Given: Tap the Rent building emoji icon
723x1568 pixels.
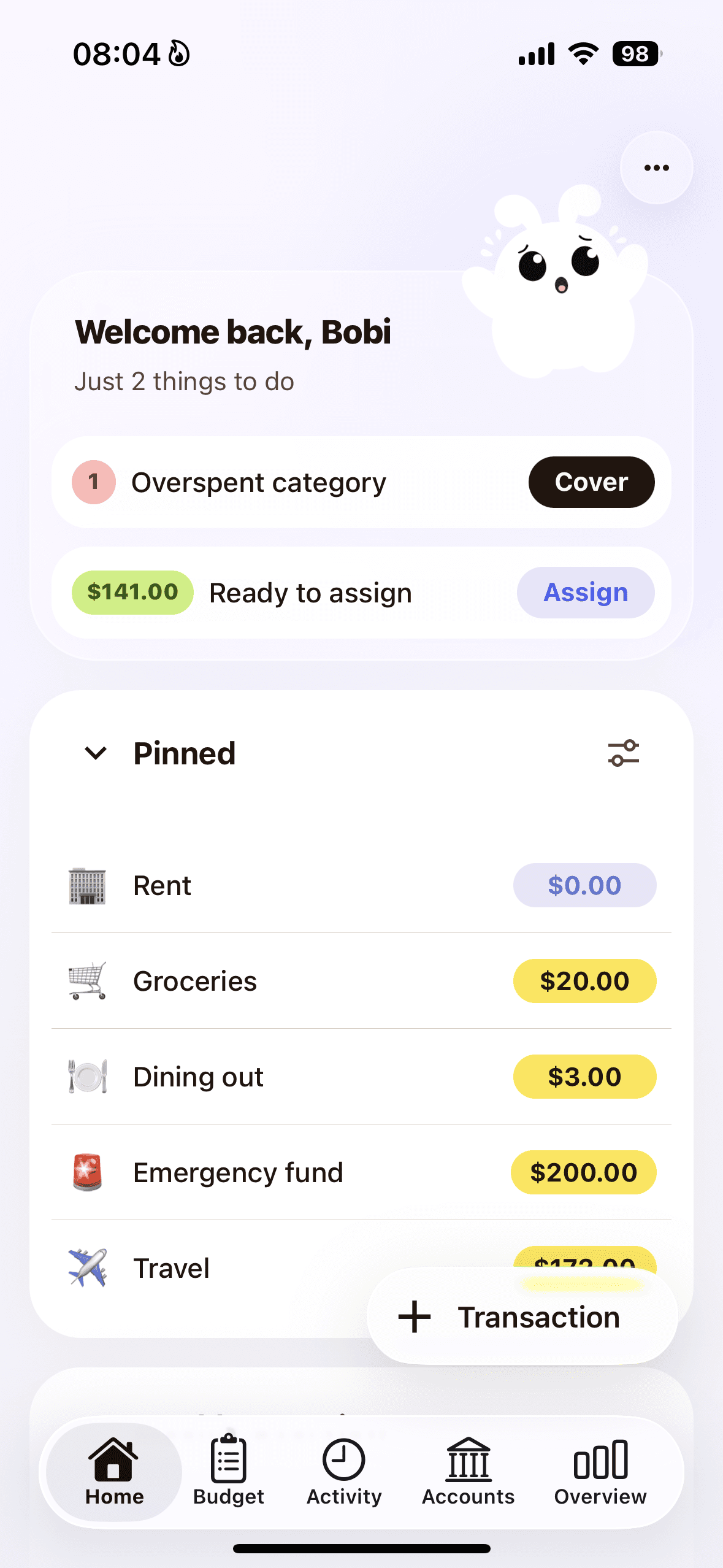Looking at the screenshot, I should coord(88,885).
